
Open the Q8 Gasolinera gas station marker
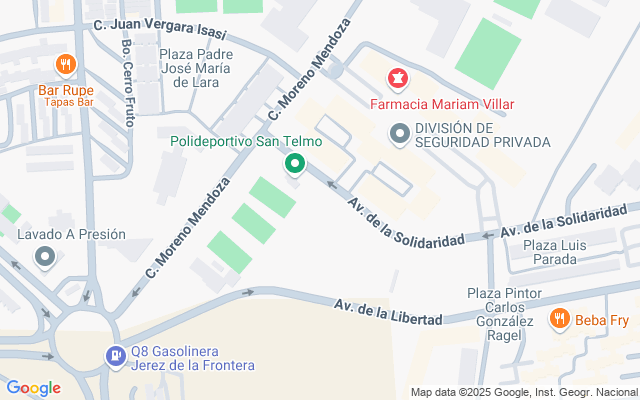(x=116, y=355)
